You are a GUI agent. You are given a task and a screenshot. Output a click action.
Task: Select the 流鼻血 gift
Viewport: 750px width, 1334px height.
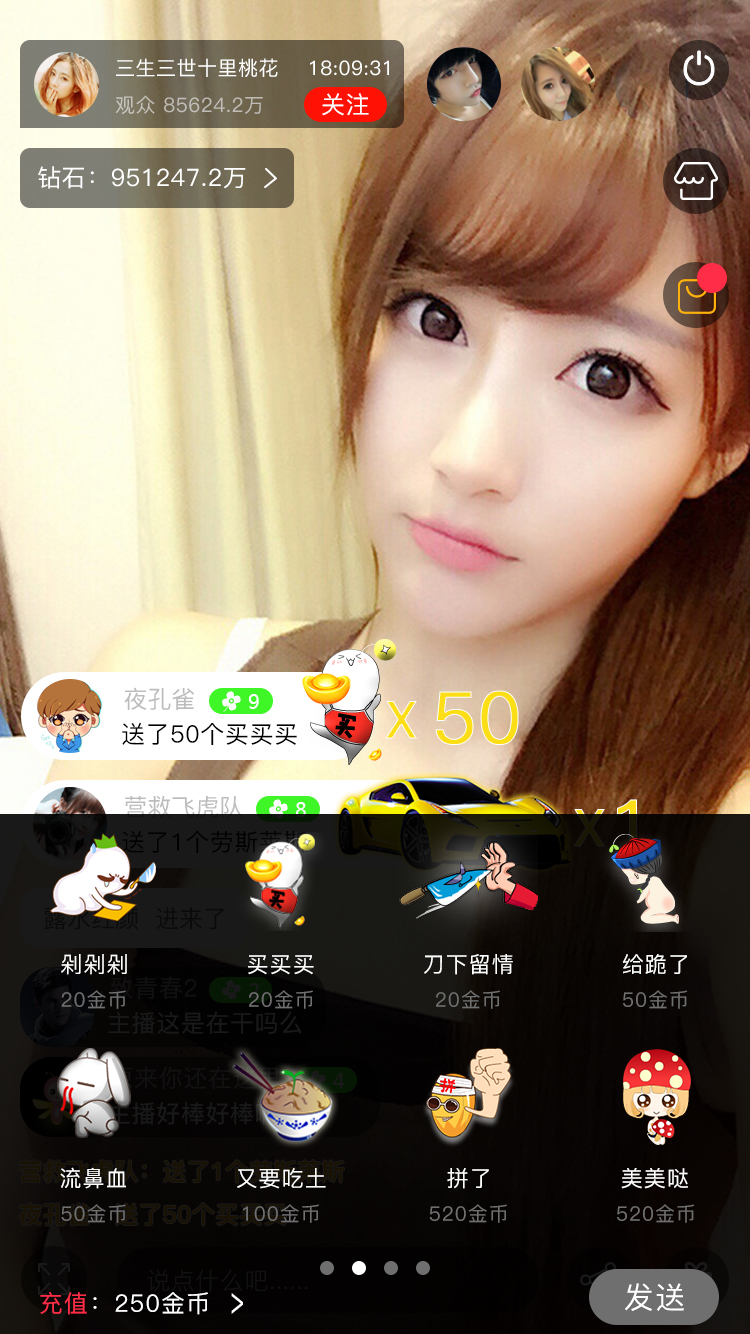tap(94, 1133)
